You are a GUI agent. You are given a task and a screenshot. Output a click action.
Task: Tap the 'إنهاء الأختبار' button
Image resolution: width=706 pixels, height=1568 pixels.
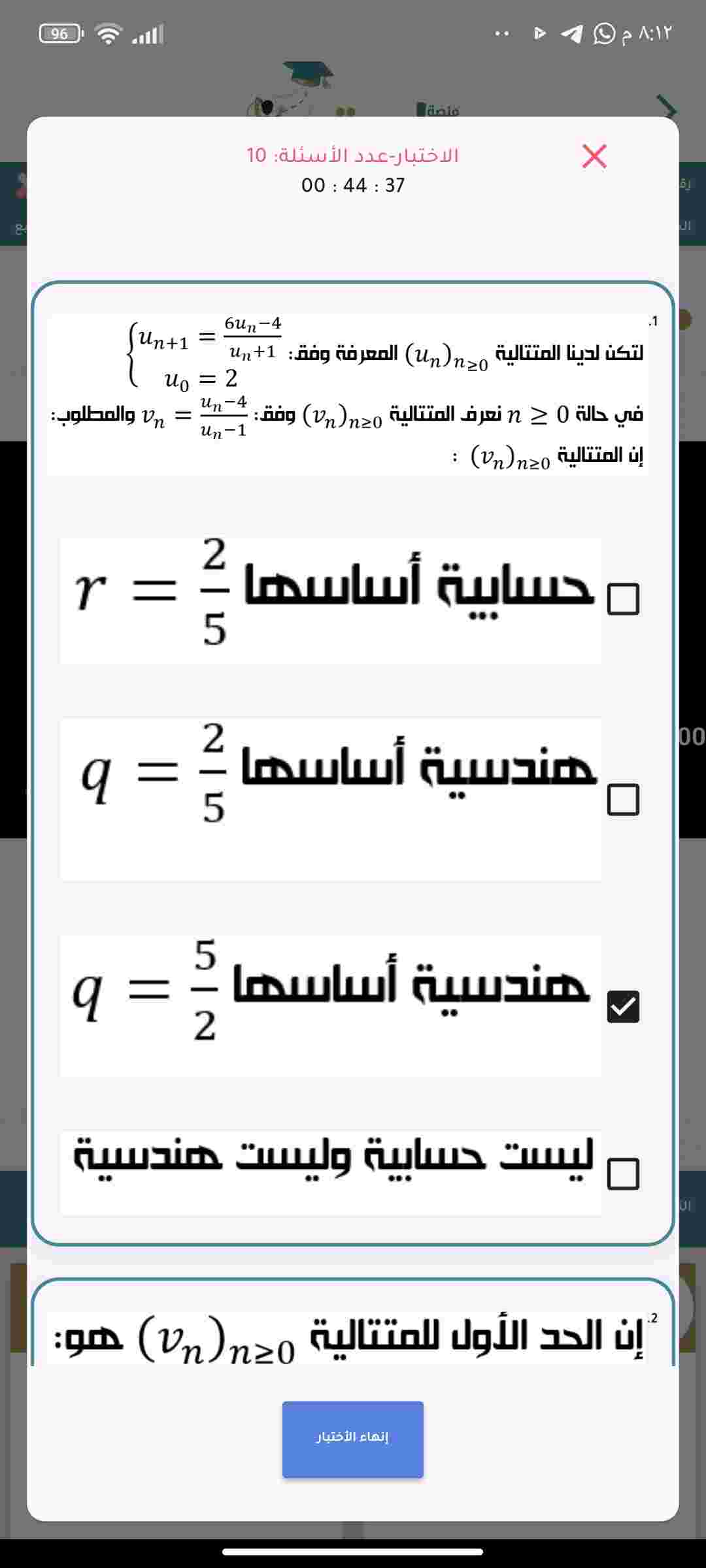353,1439
